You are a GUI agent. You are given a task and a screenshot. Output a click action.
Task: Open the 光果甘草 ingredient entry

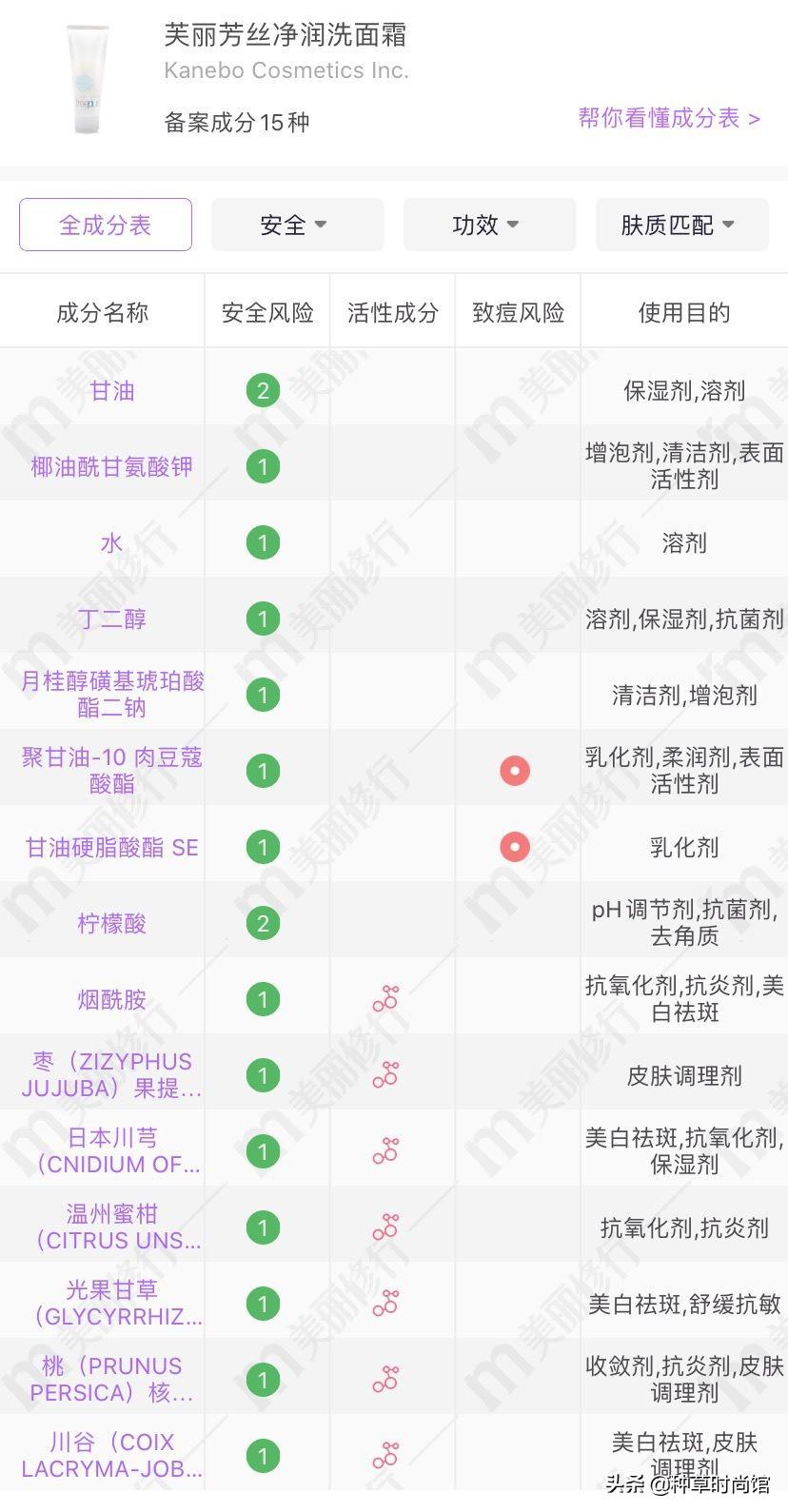[x=111, y=1304]
